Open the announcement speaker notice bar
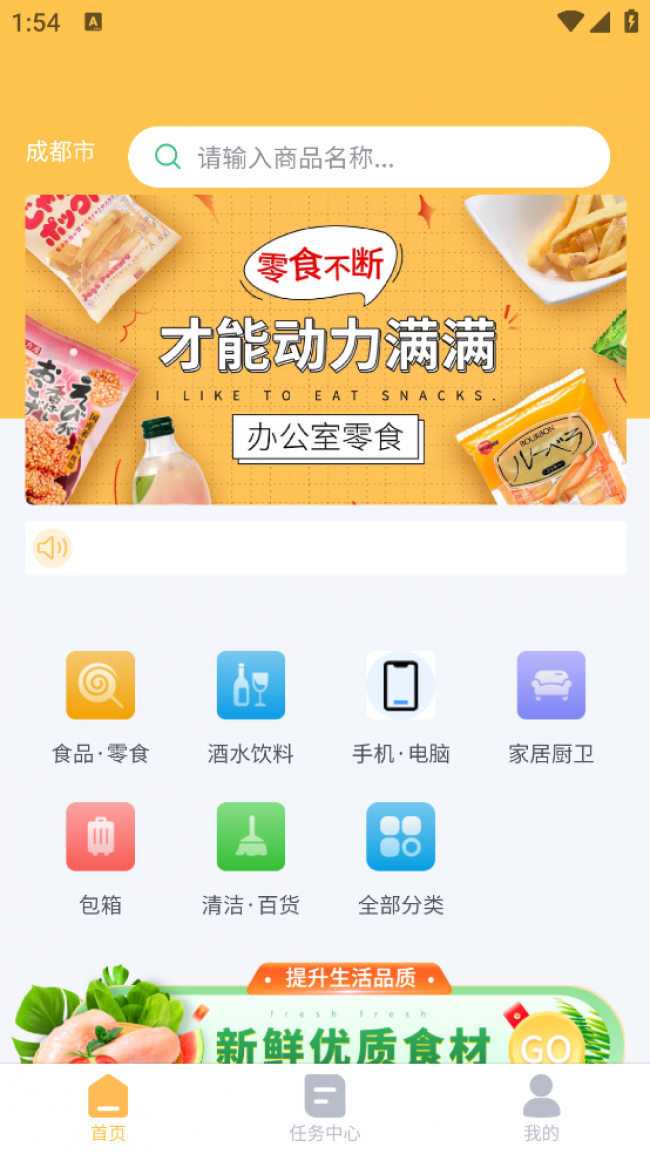This screenshot has width=650, height=1154. 325,548
